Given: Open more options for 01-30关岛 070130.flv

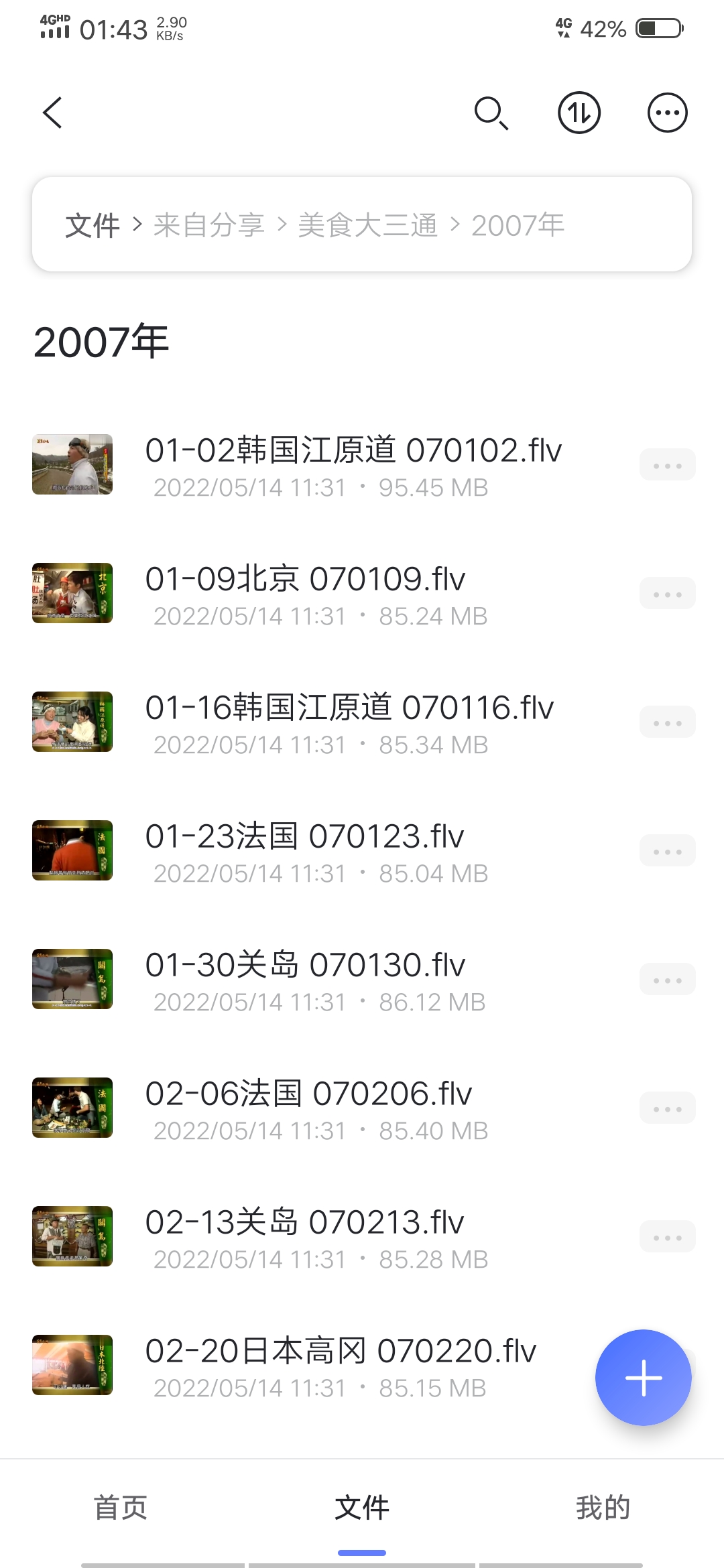Looking at the screenshot, I should click(667, 979).
